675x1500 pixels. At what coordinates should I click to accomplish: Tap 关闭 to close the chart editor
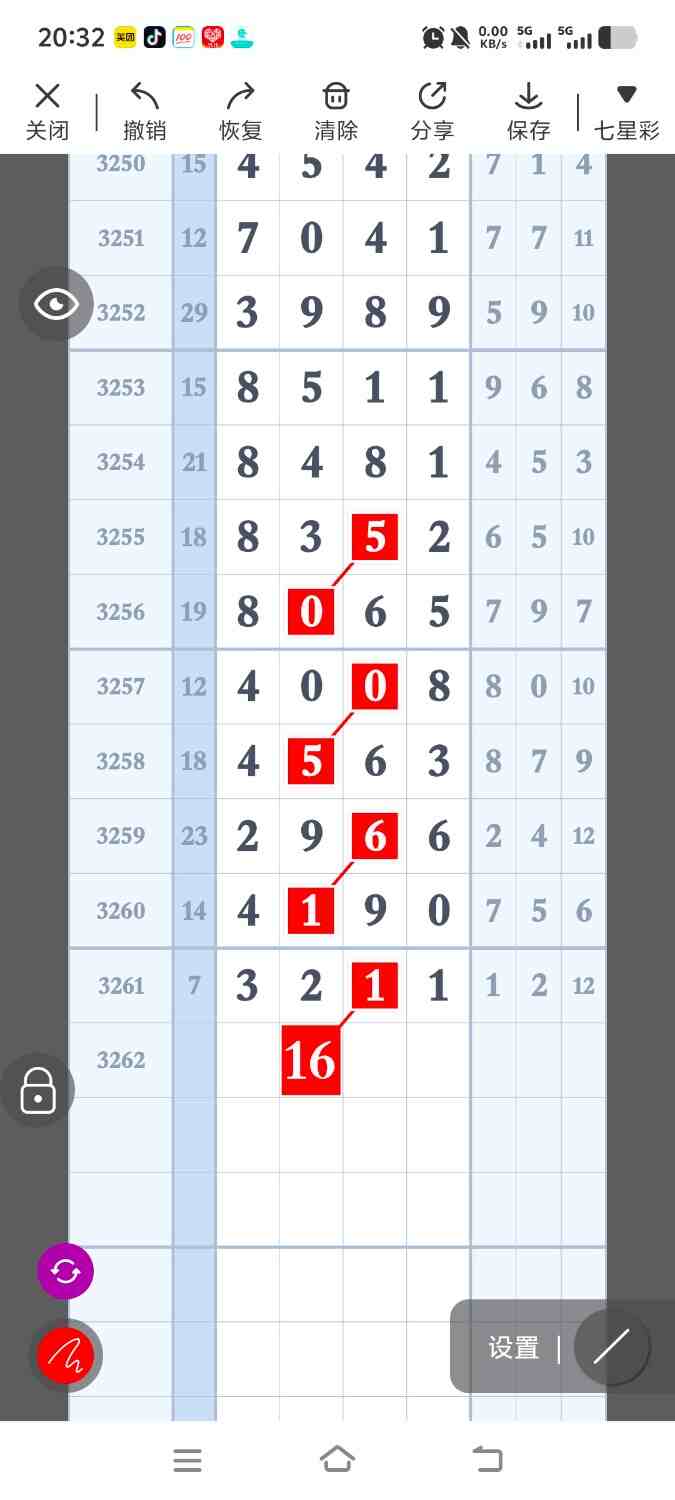coord(47,111)
